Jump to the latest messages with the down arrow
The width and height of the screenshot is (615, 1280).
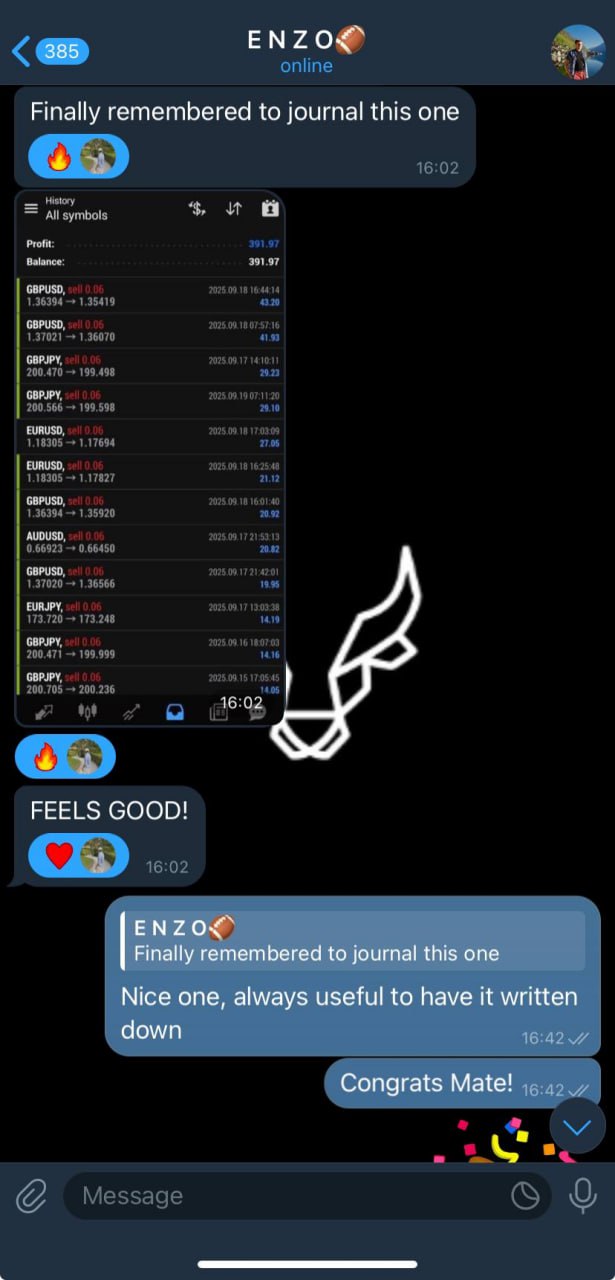pos(577,1127)
